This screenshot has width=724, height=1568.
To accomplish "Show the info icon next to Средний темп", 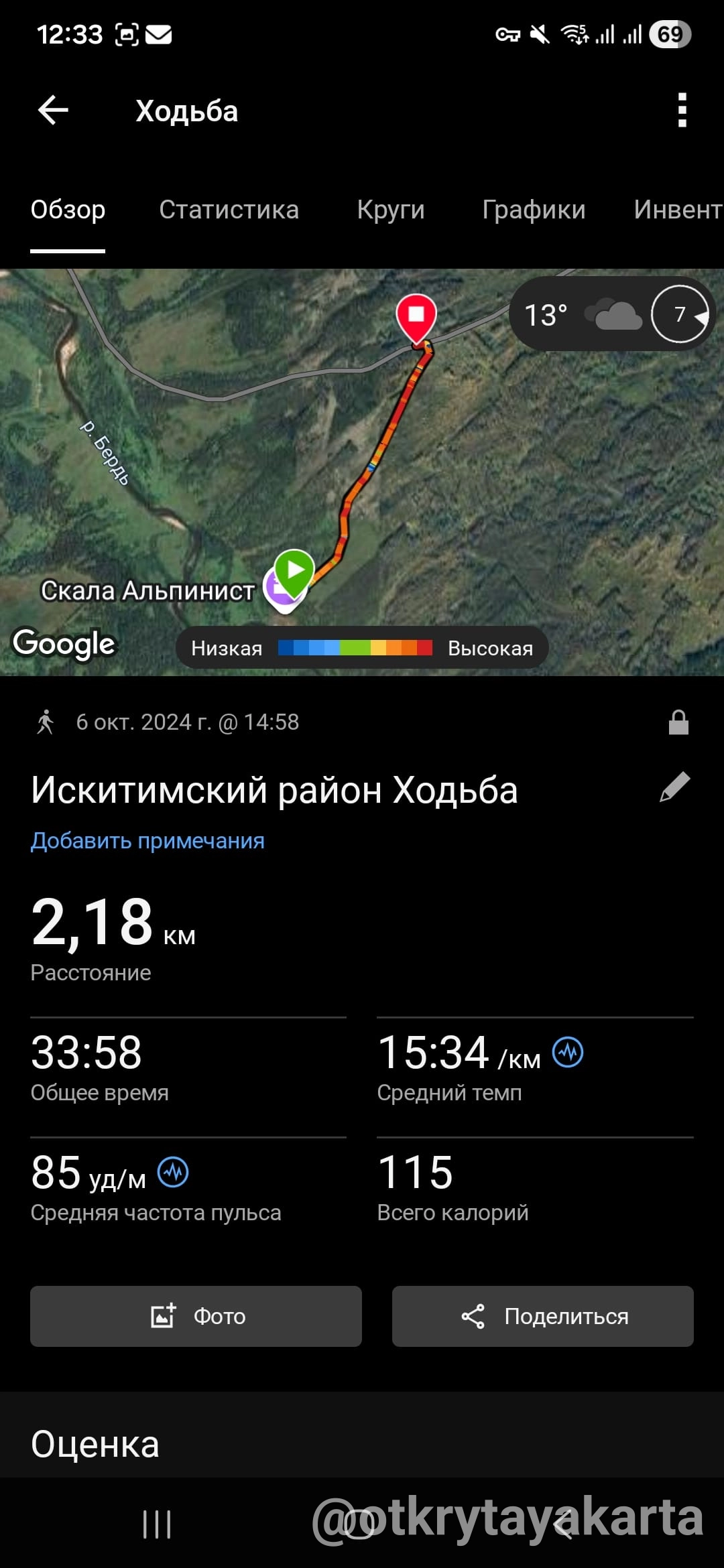I will coord(568,1052).
